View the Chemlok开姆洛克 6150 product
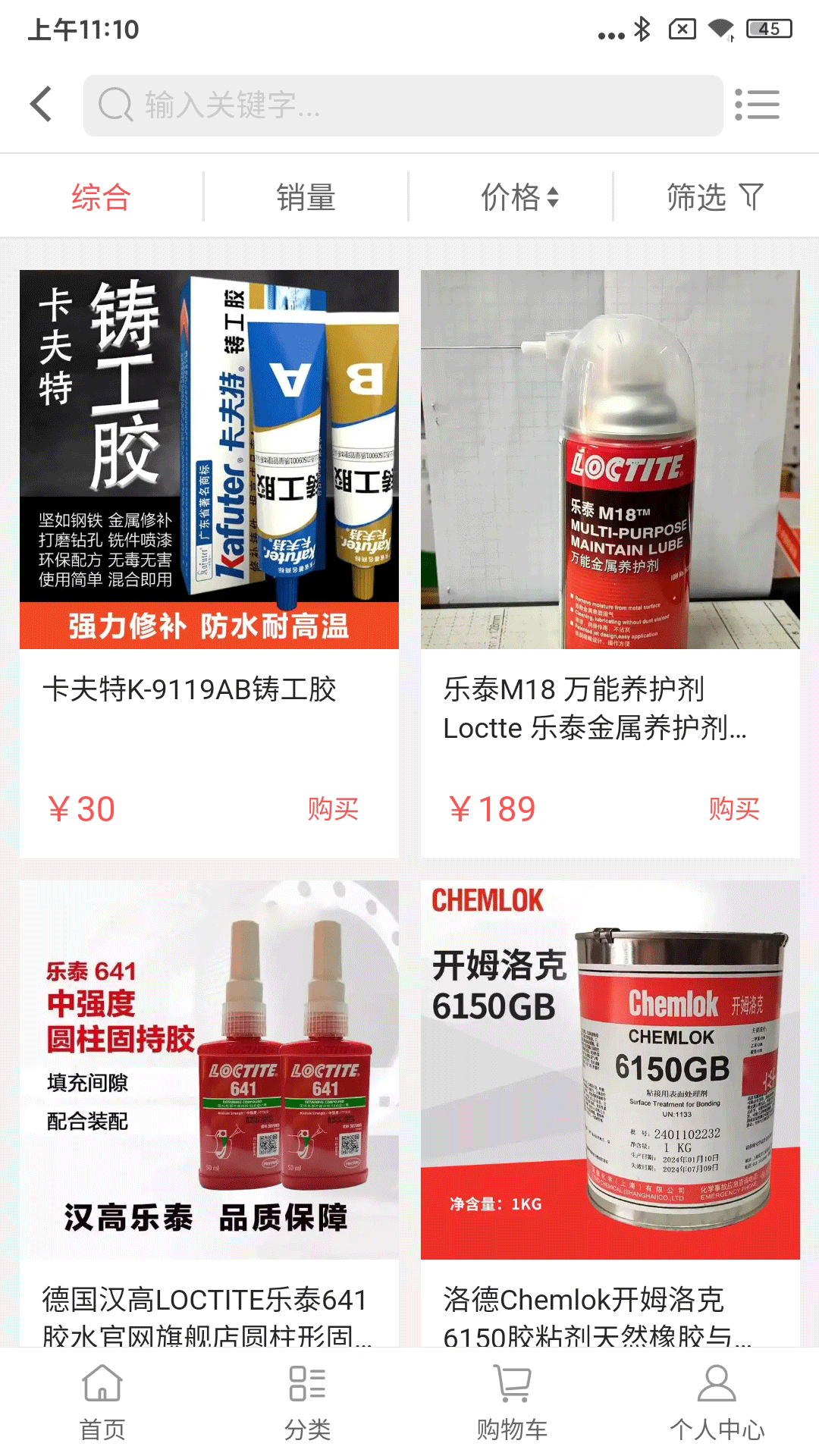This screenshot has width=819, height=1456. 610,1069
